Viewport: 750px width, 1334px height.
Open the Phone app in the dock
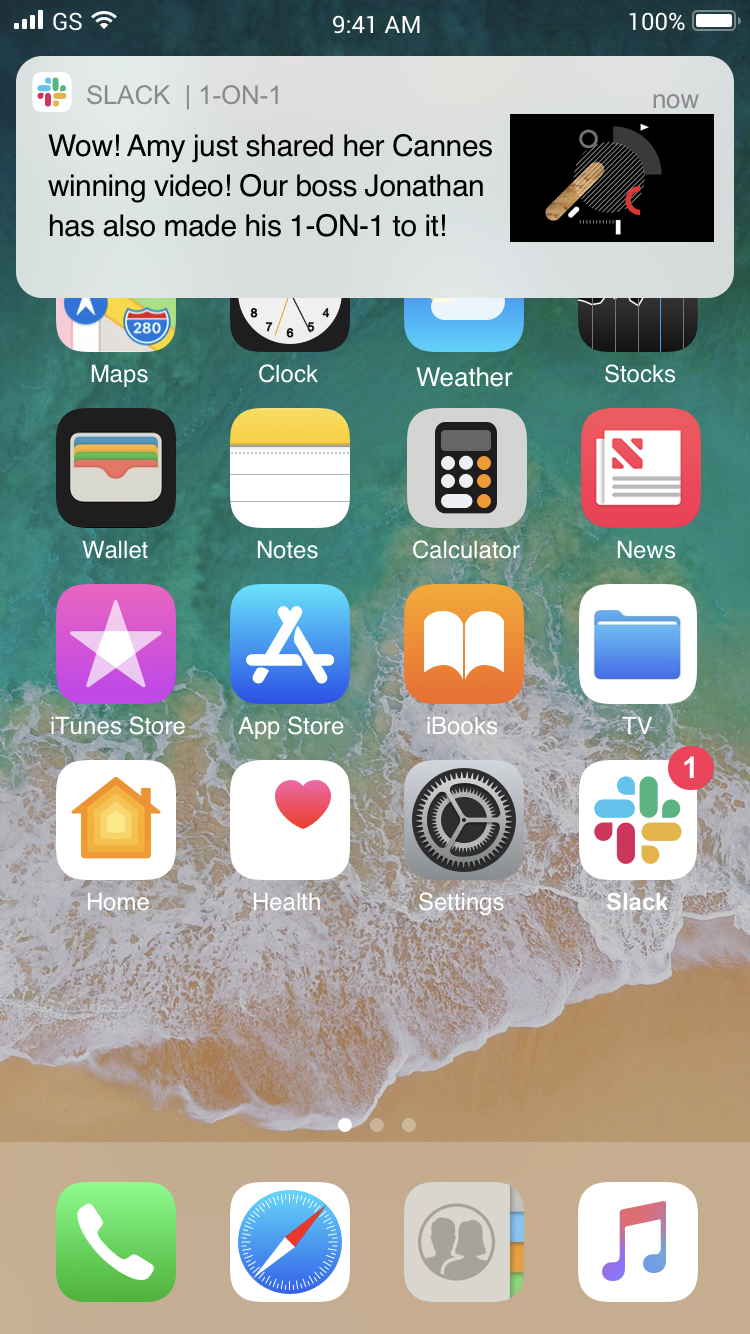(116, 1242)
